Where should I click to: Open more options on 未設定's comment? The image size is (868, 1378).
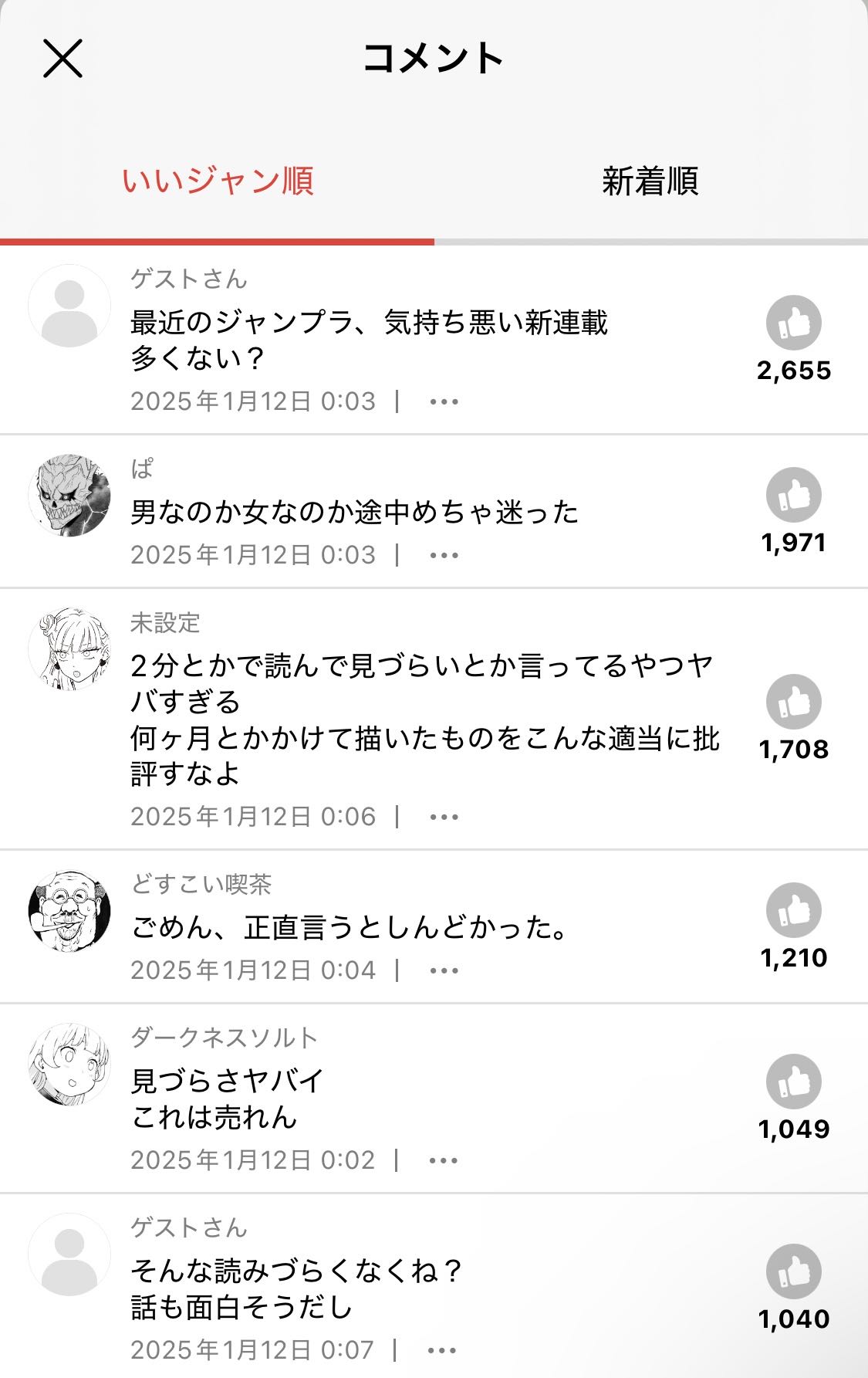(x=444, y=817)
